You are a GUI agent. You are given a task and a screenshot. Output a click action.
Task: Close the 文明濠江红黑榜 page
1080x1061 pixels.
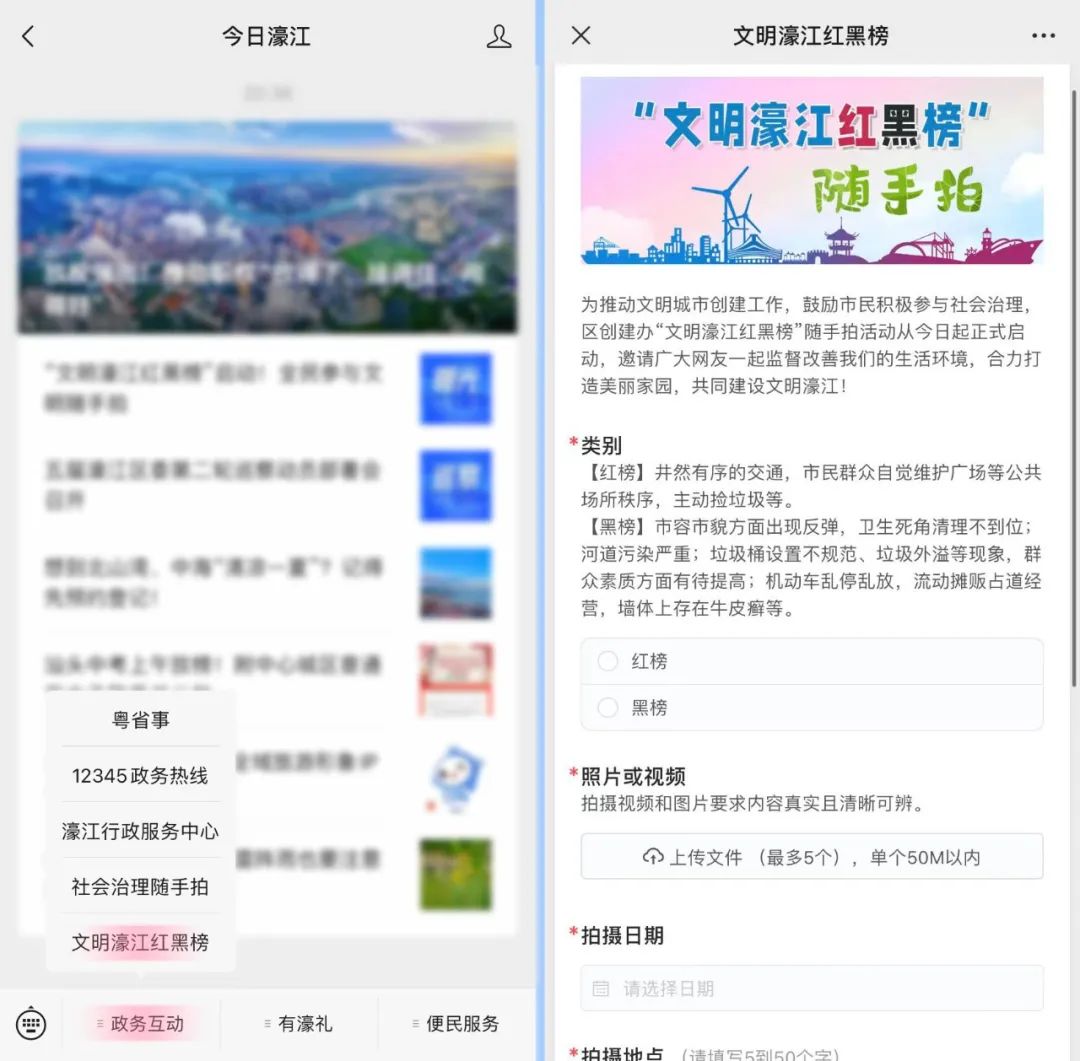(581, 36)
